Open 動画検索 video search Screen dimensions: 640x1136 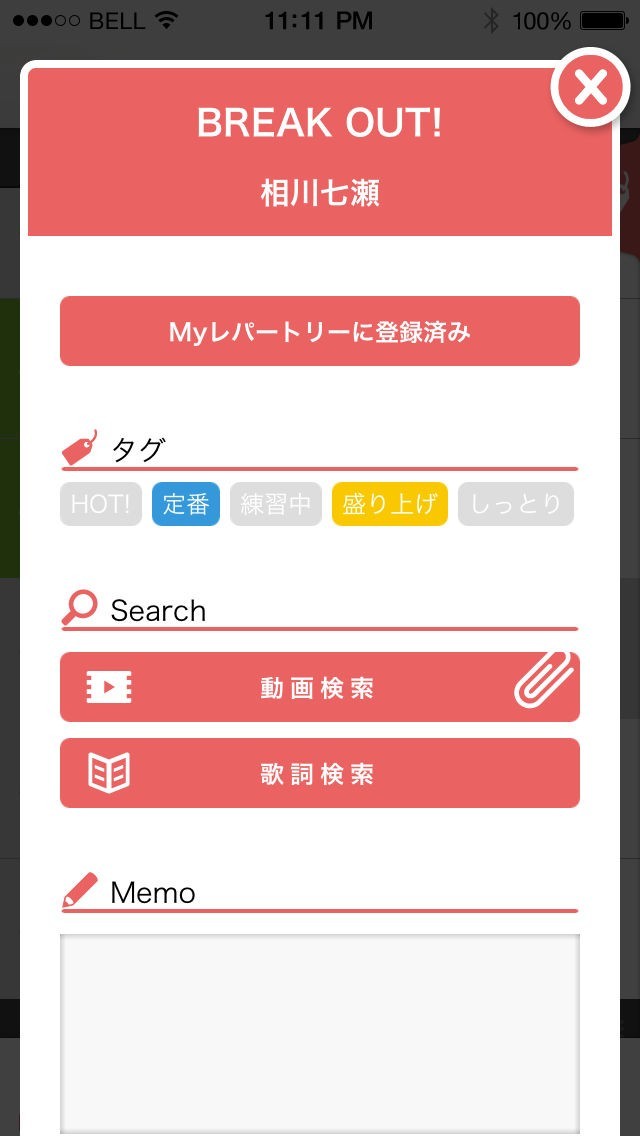pyautogui.click(x=318, y=688)
